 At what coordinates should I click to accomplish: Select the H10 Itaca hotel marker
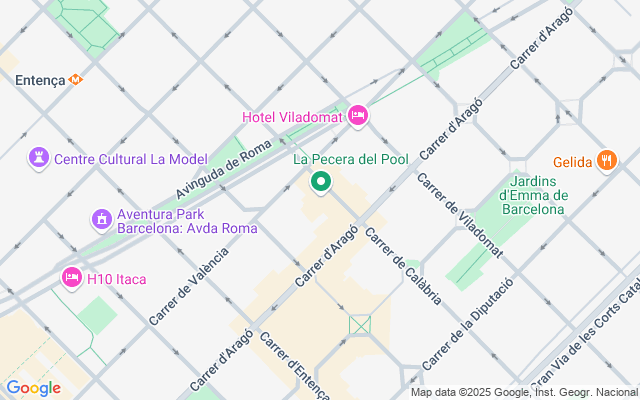71,277
